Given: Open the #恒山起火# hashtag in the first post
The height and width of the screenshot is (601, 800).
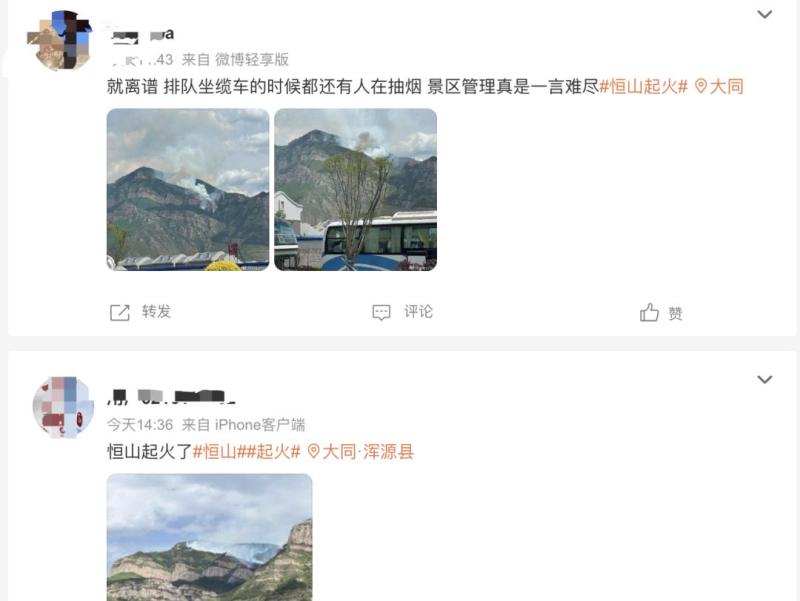Looking at the screenshot, I should tap(643, 87).
